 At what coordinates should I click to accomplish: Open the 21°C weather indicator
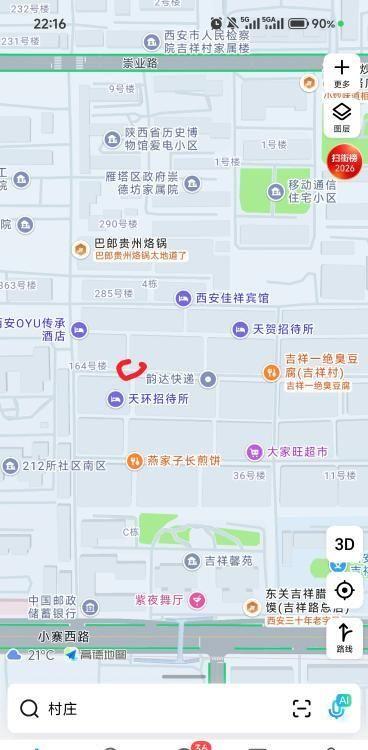click(31, 655)
